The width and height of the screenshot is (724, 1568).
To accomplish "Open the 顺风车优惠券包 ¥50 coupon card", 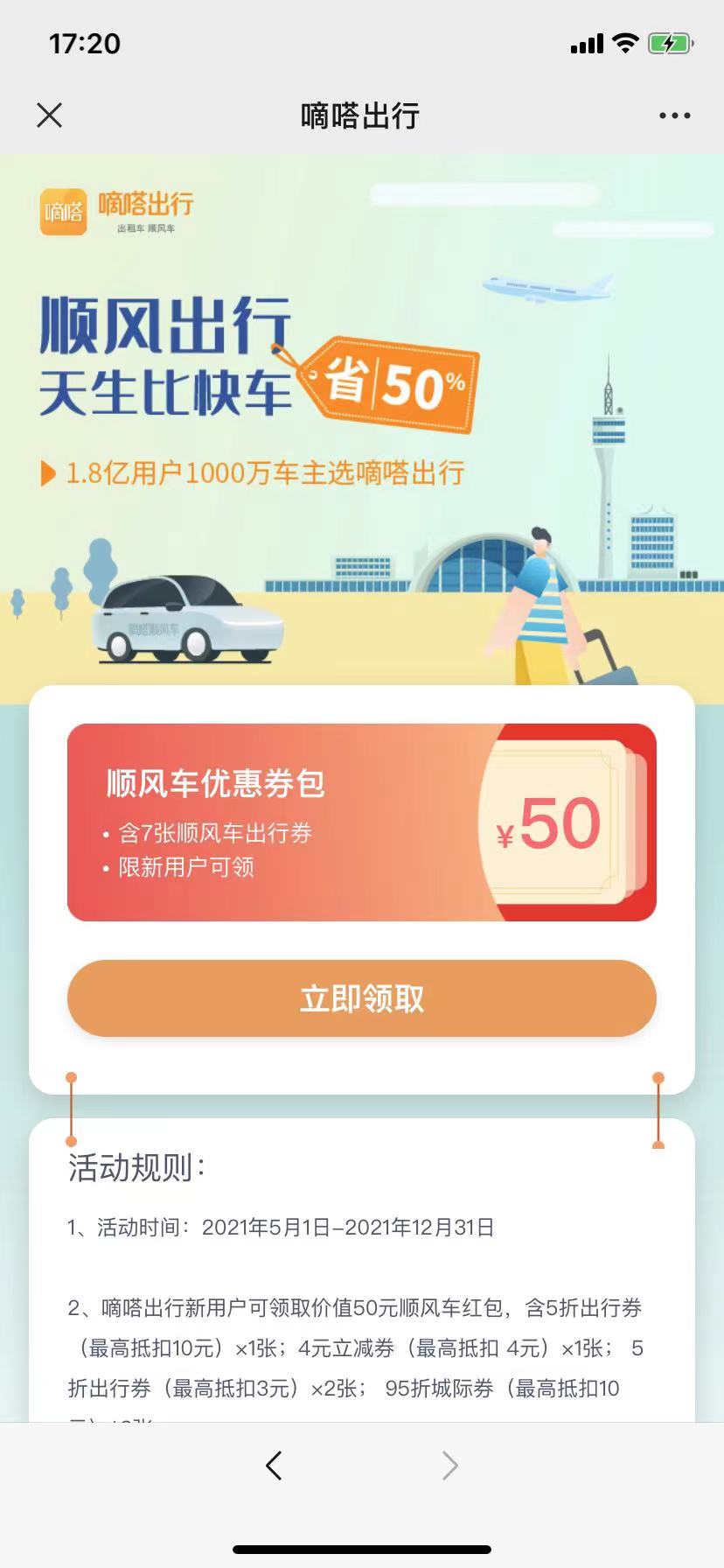I will point(361,822).
